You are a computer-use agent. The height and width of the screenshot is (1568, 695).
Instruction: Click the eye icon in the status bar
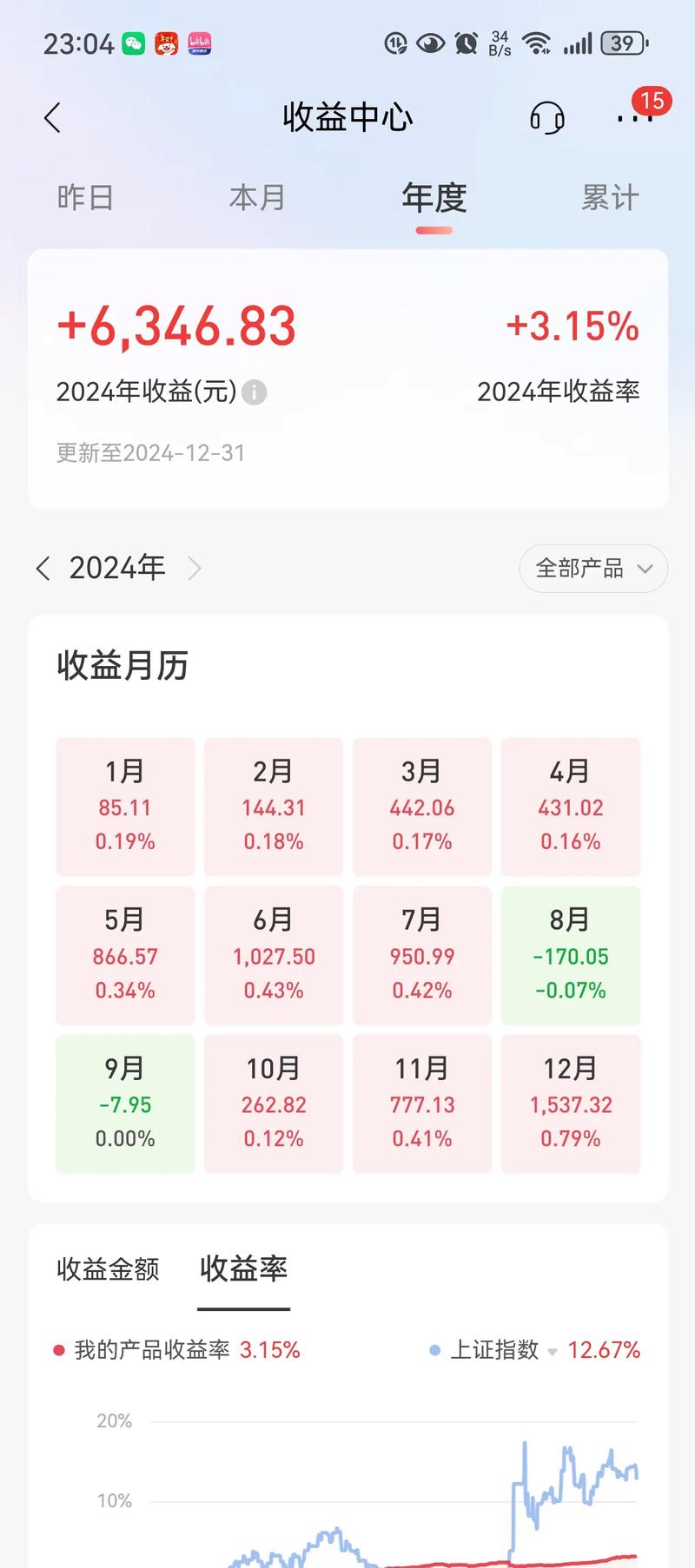[x=432, y=43]
